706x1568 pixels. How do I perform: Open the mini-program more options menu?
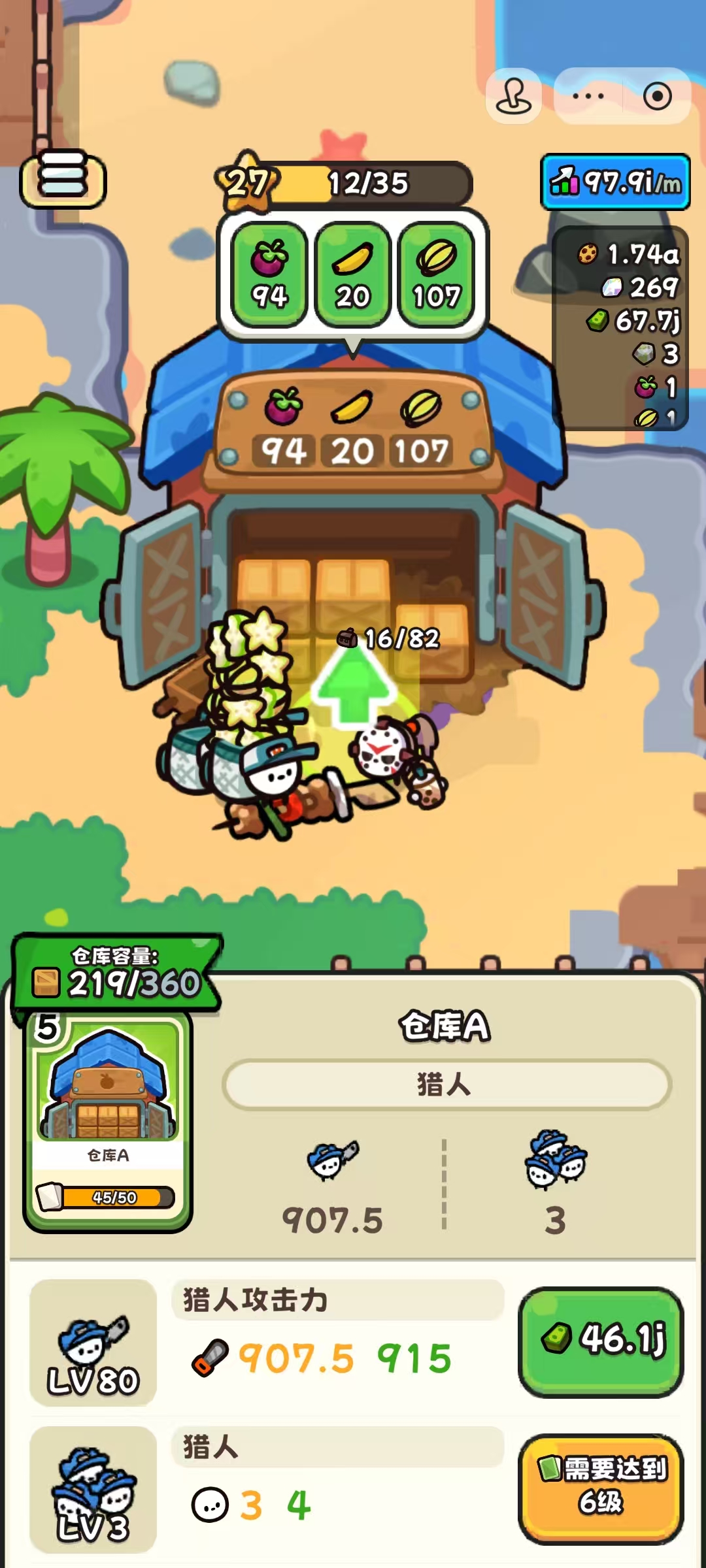pyautogui.click(x=588, y=96)
